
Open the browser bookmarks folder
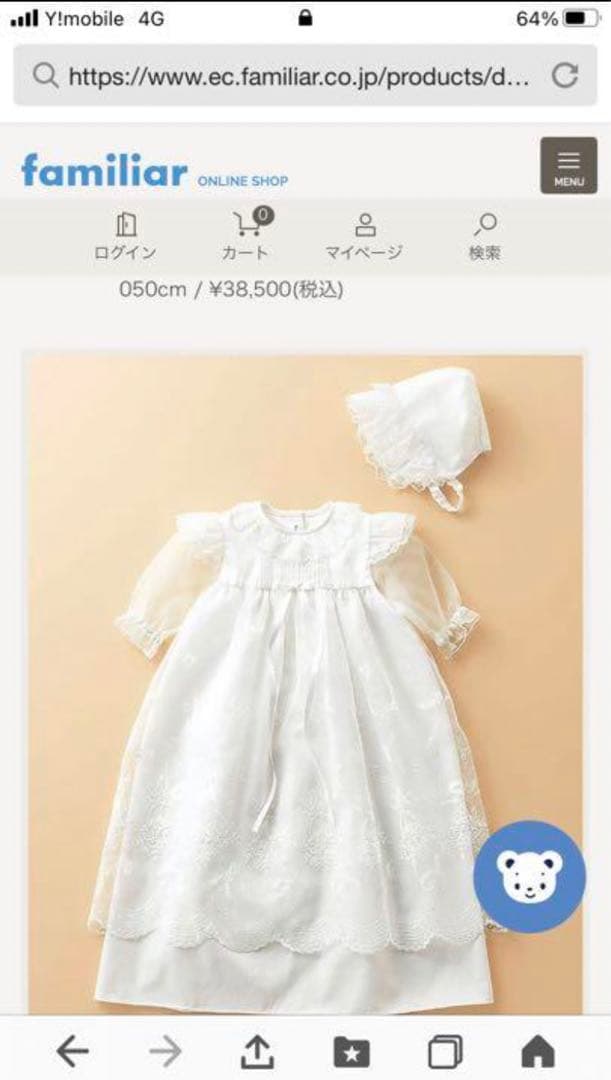pos(351,1051)
